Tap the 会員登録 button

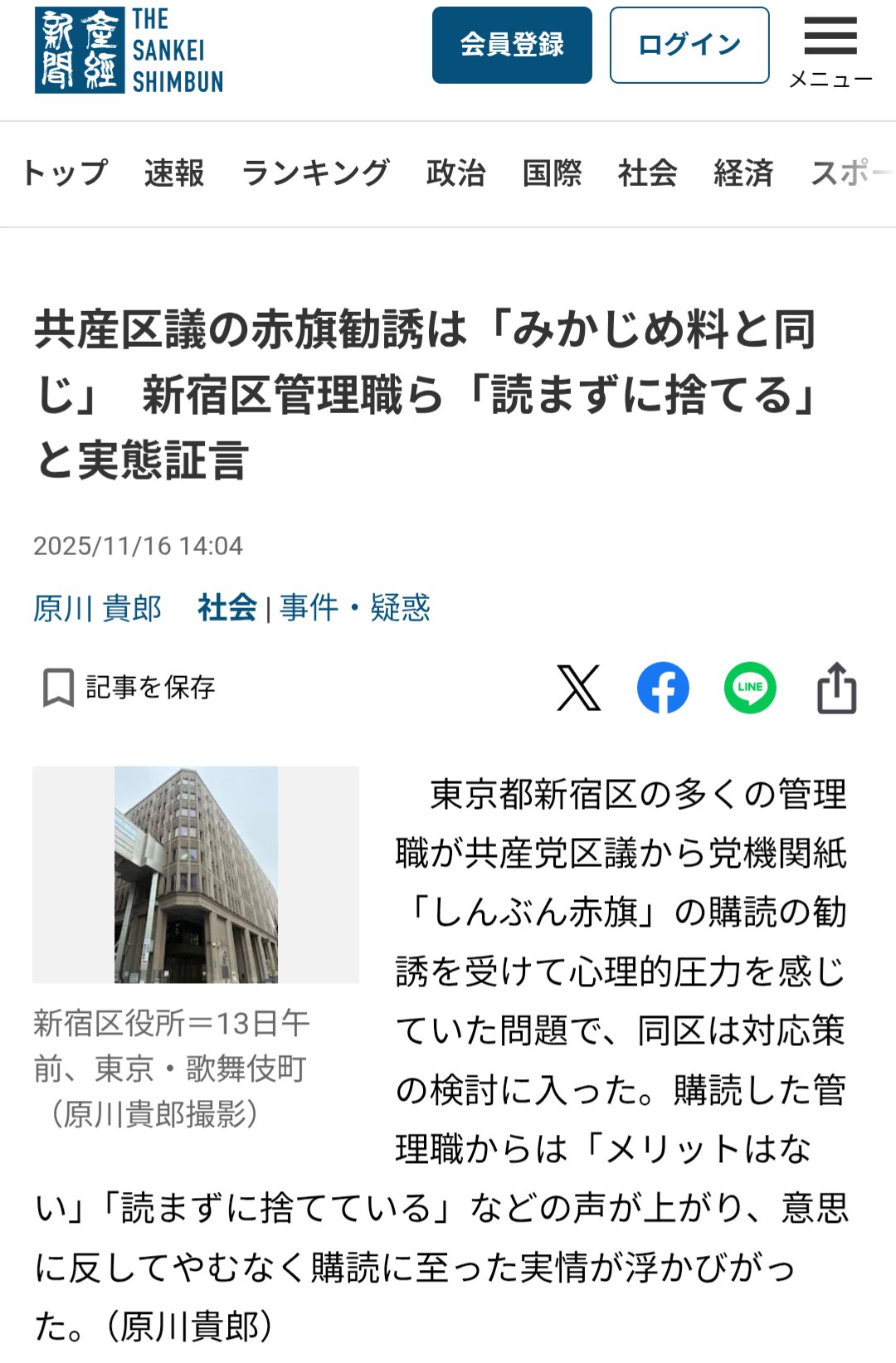pos(512,45)
